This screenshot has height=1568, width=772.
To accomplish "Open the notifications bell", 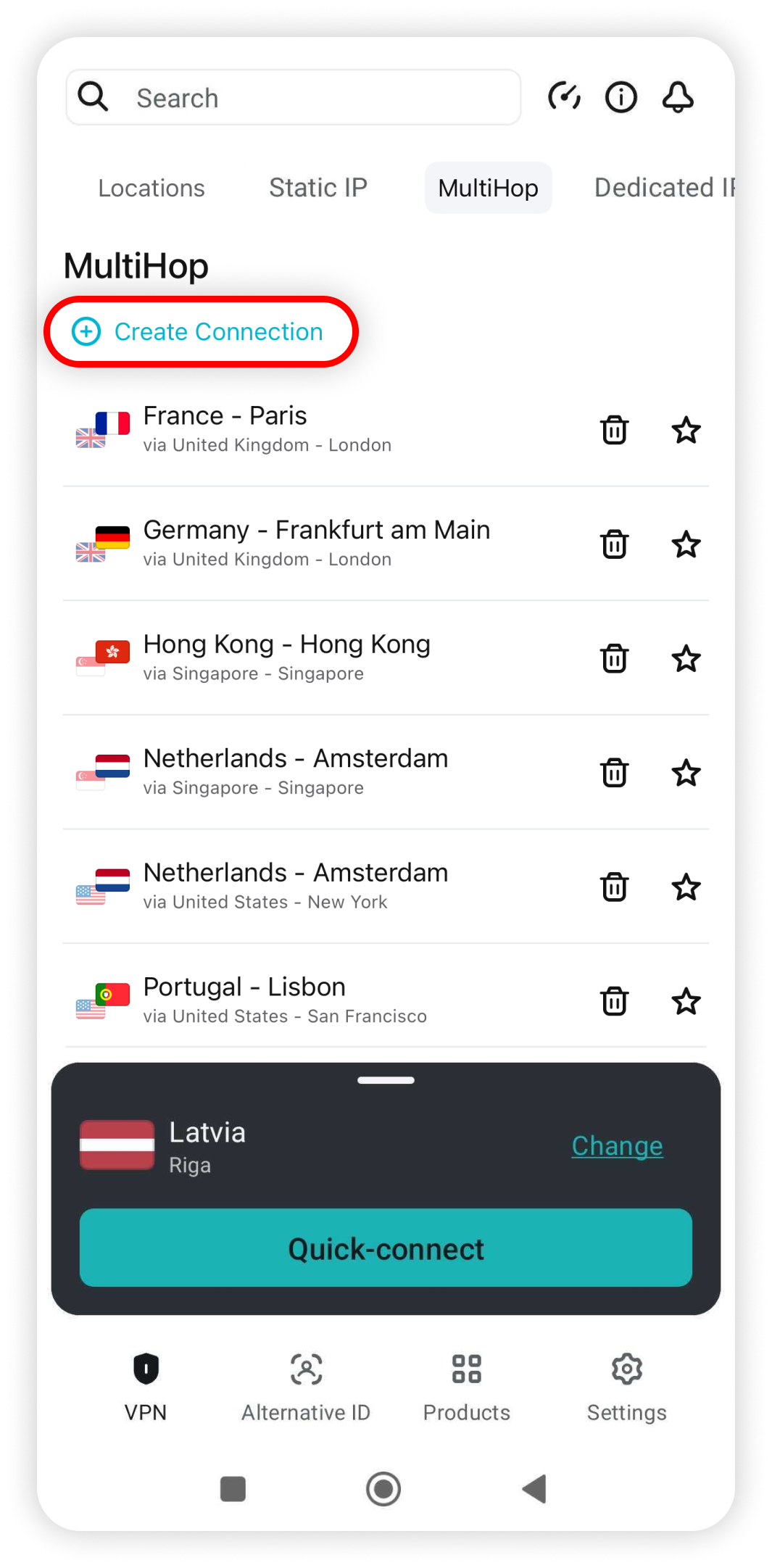I will 678,97.
